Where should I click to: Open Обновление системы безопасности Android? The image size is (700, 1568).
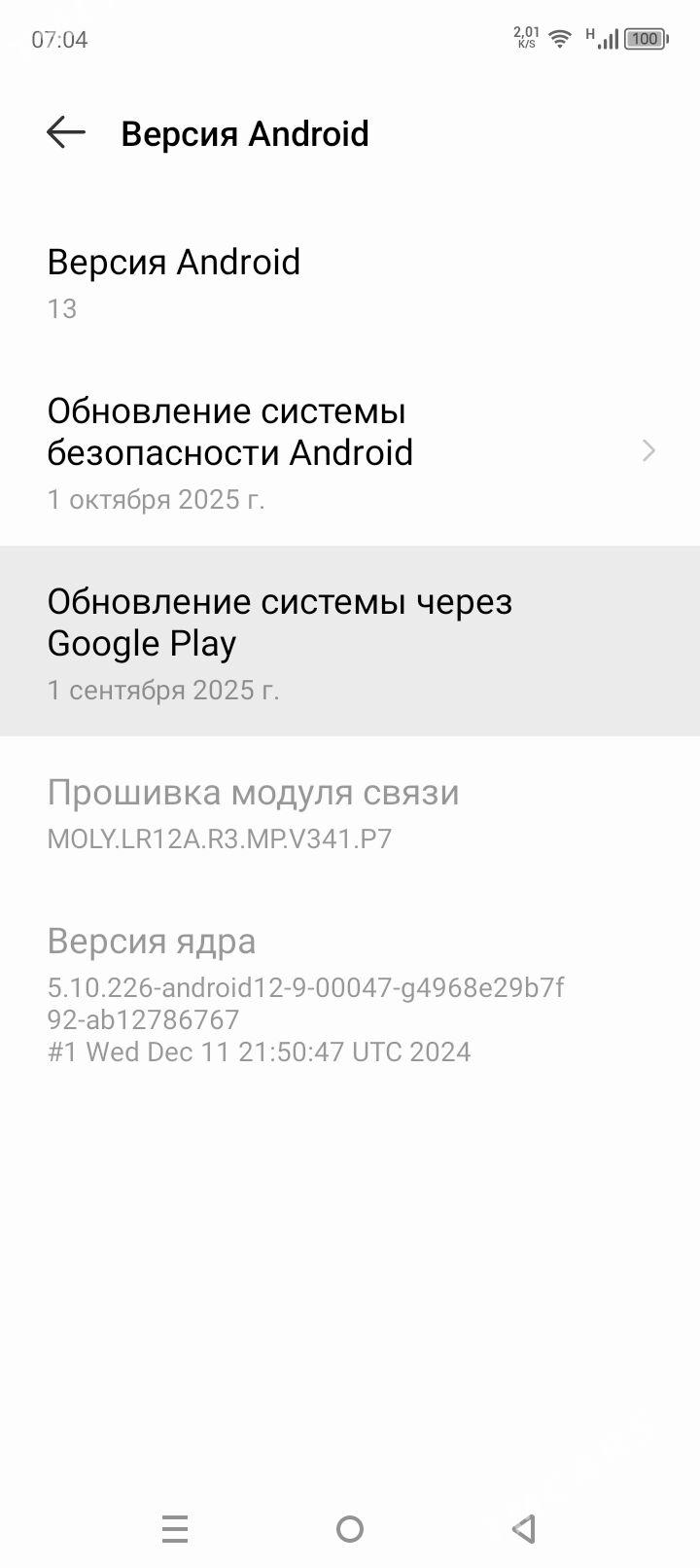click(x=350, y=452)
